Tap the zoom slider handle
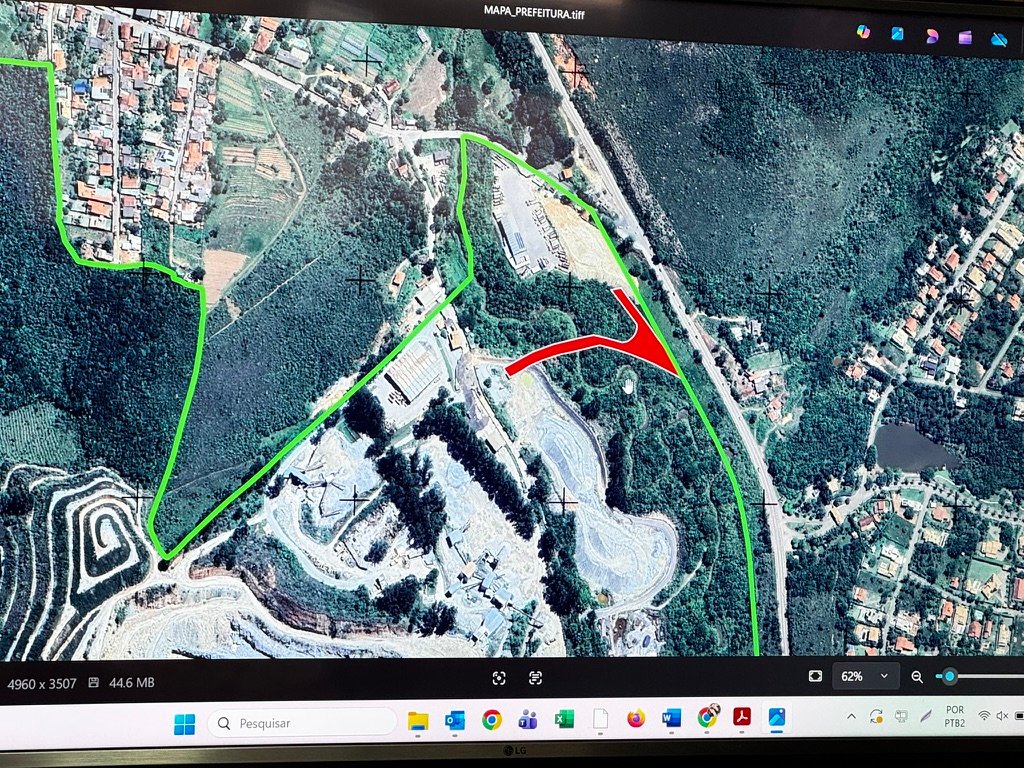The height and width of the screenshot is (768, 1024). click(x=949, y=677)
